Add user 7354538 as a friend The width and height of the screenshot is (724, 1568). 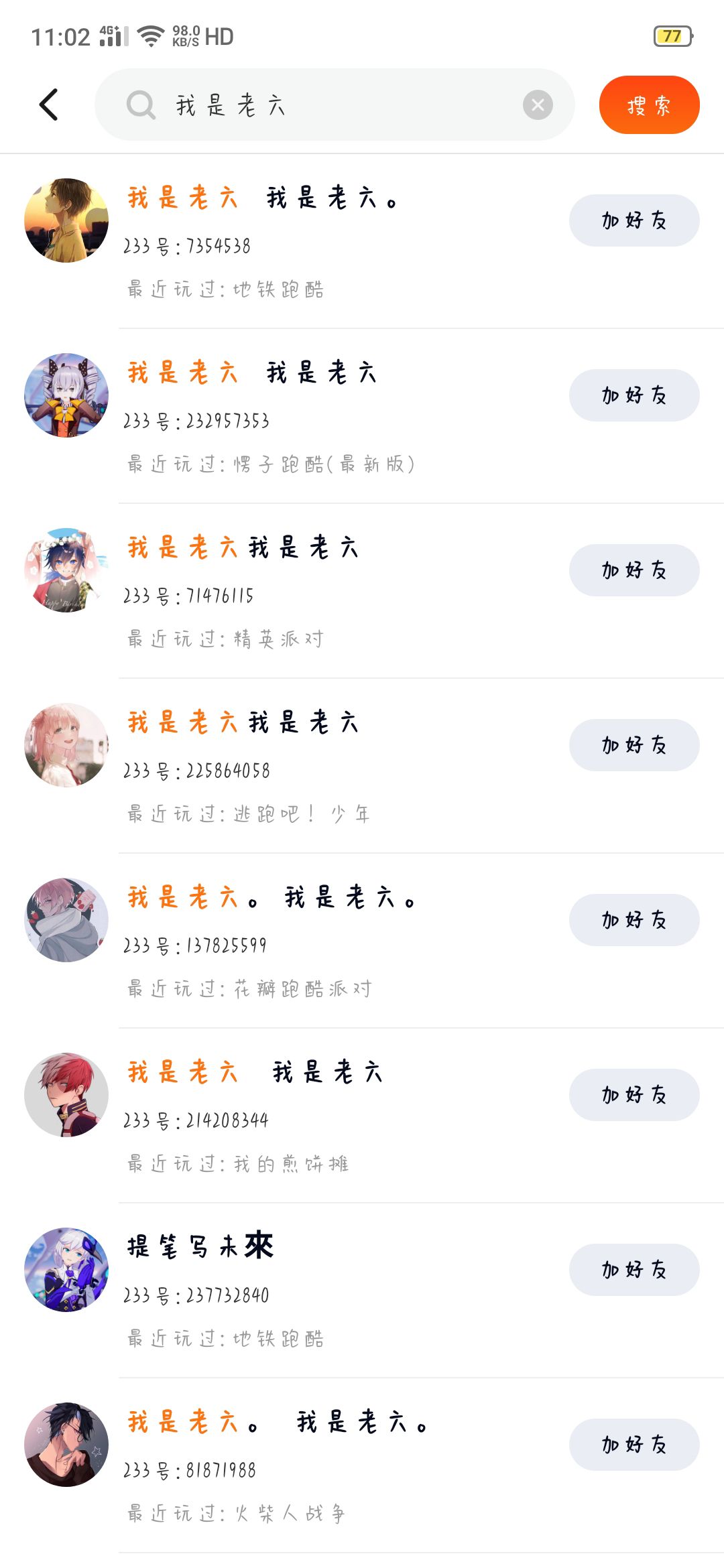pyautogui.click(x=633, y=220)
